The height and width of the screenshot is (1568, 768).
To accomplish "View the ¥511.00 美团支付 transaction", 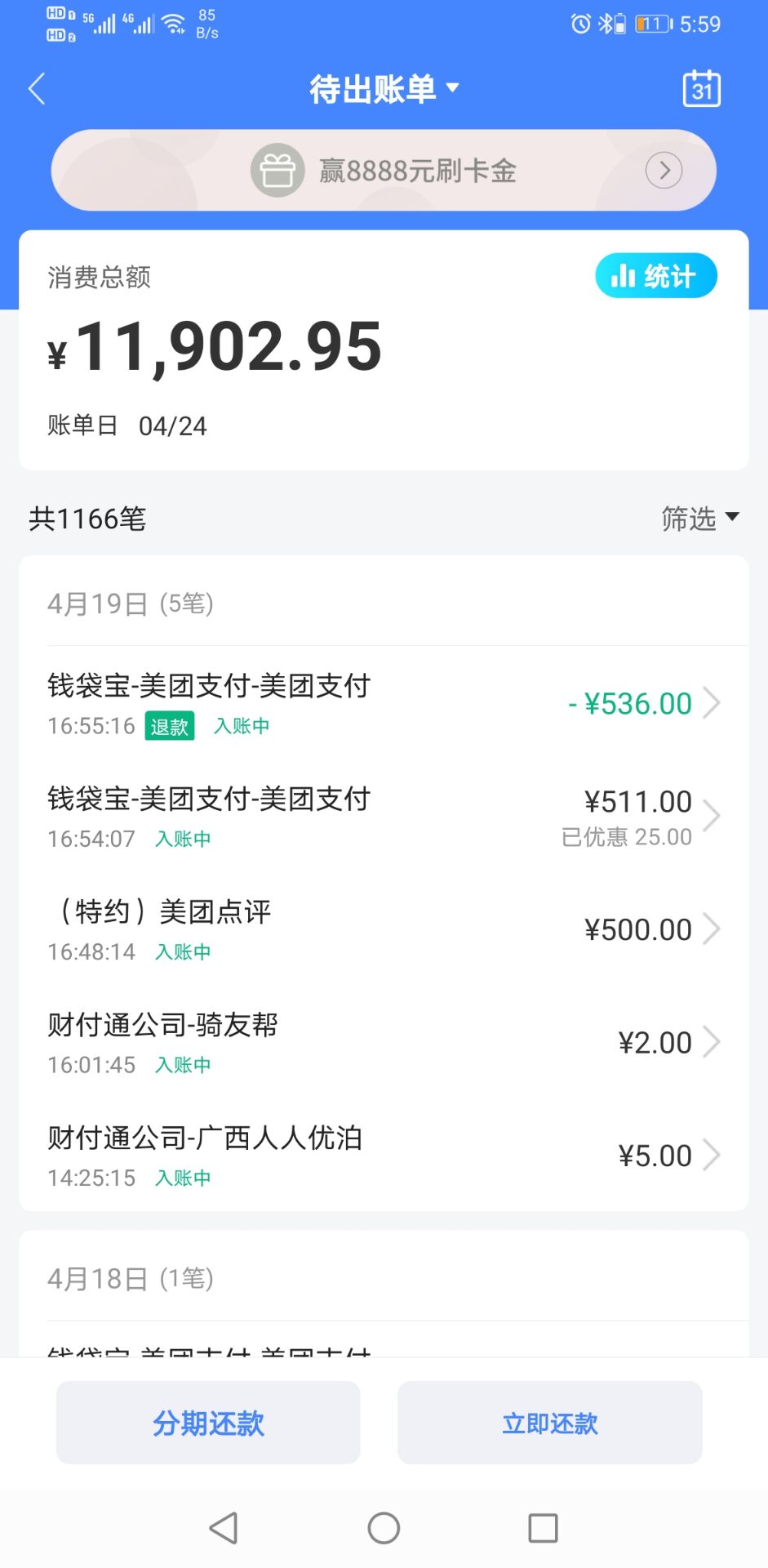I will pos(384,816).
